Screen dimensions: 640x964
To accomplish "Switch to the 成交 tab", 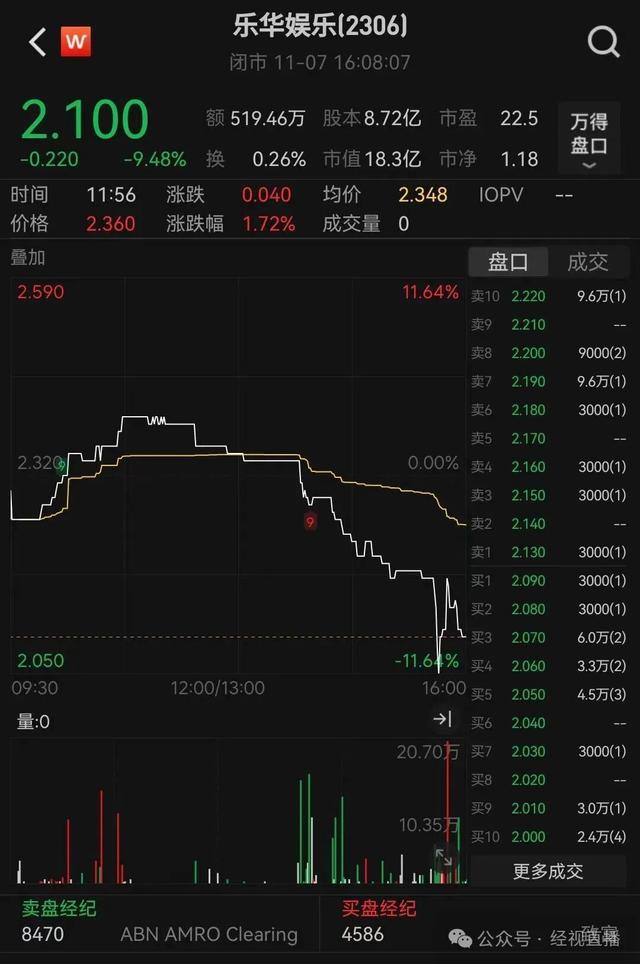I will coord(587,262).
